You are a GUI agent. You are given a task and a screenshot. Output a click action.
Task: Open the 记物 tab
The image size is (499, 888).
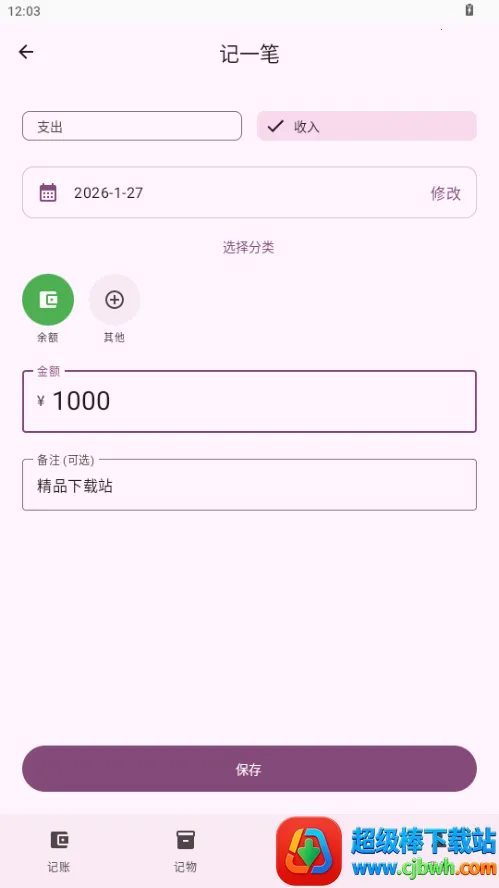[185, 851]
